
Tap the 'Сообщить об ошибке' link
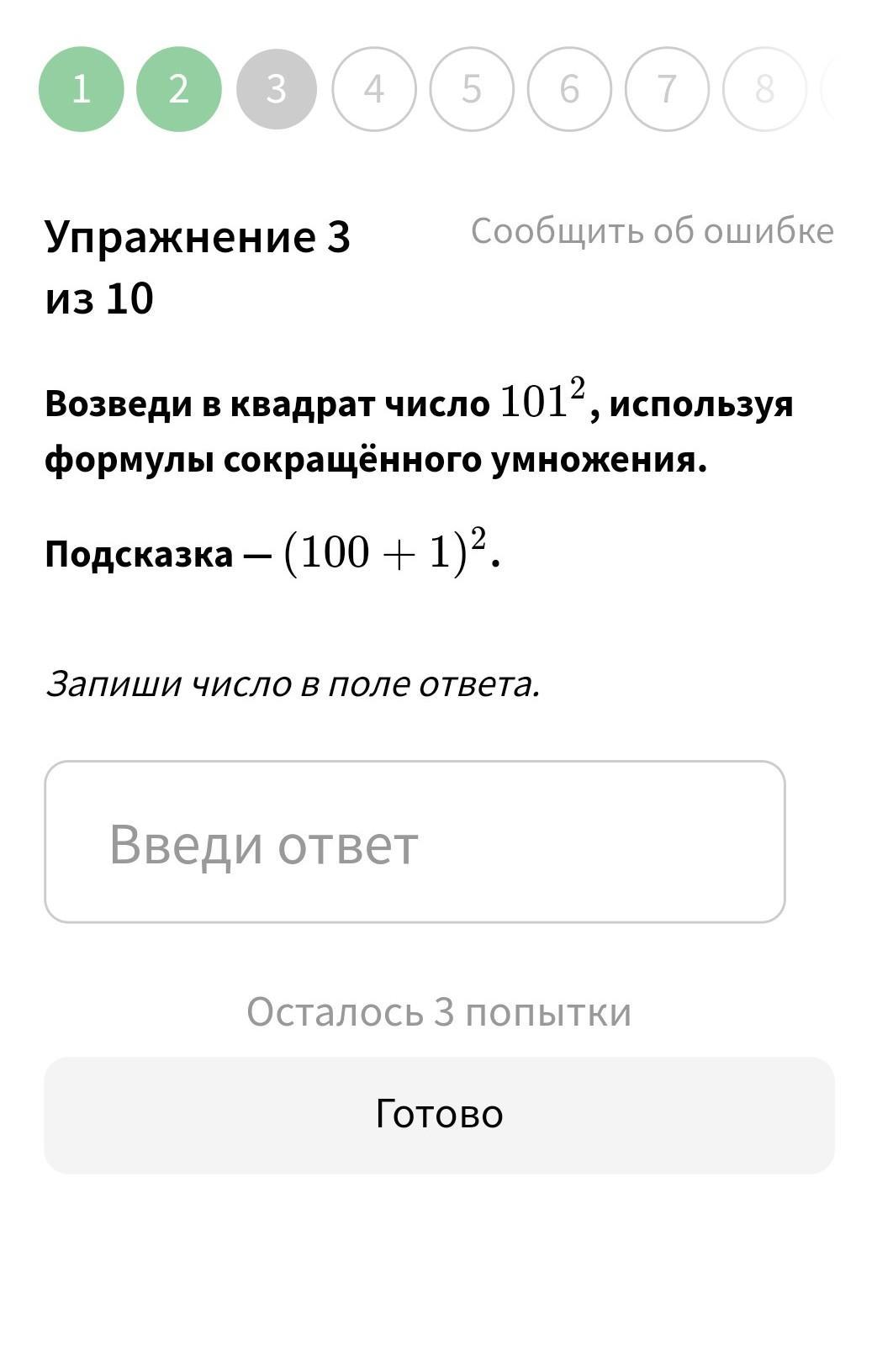point(652,231)
